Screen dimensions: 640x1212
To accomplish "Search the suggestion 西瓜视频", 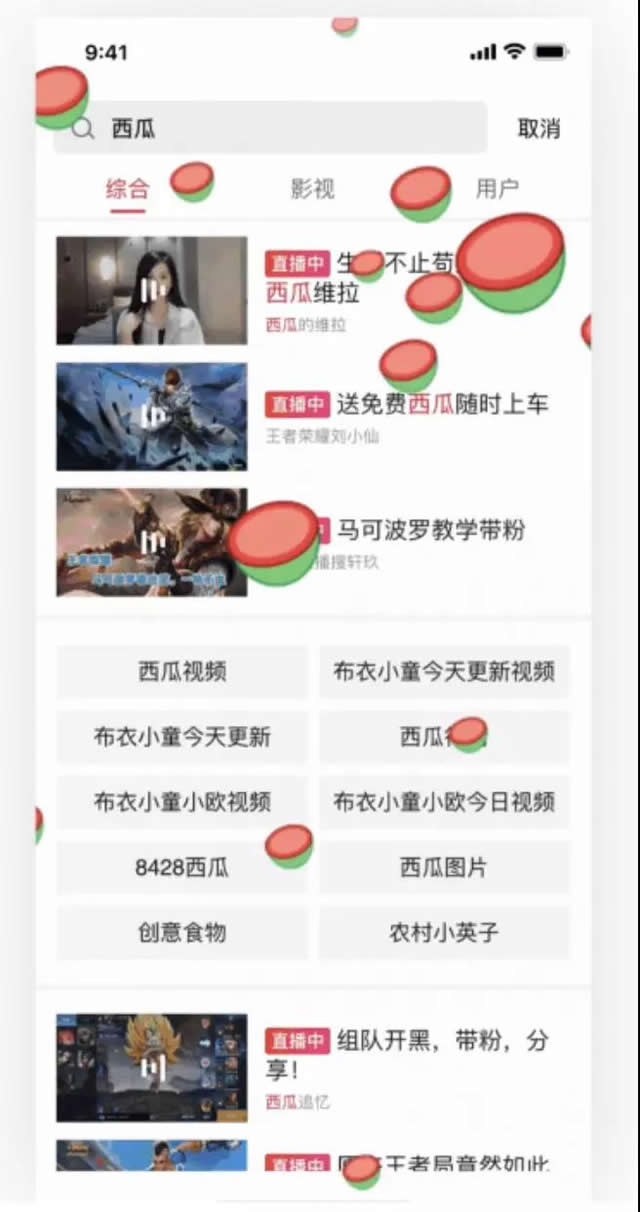I will coord(182,671).
